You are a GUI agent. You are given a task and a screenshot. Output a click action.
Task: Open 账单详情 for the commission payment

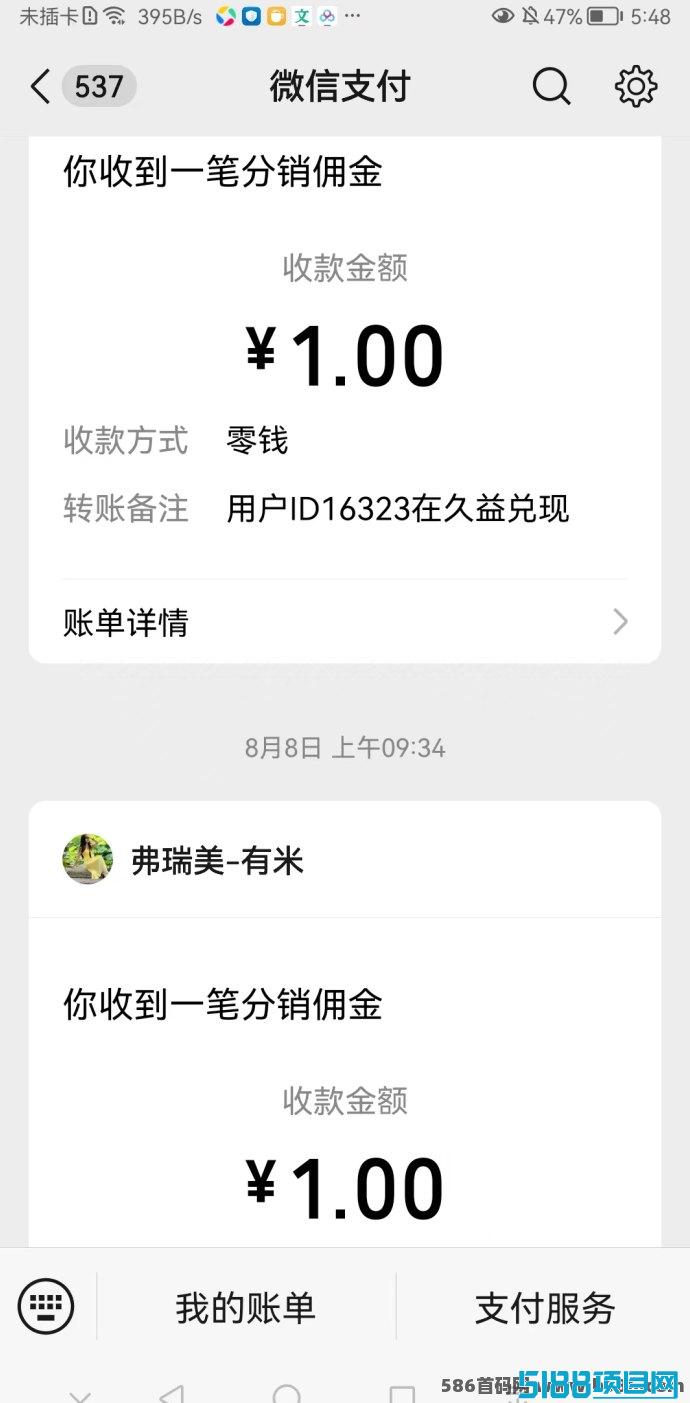[345, 622]
